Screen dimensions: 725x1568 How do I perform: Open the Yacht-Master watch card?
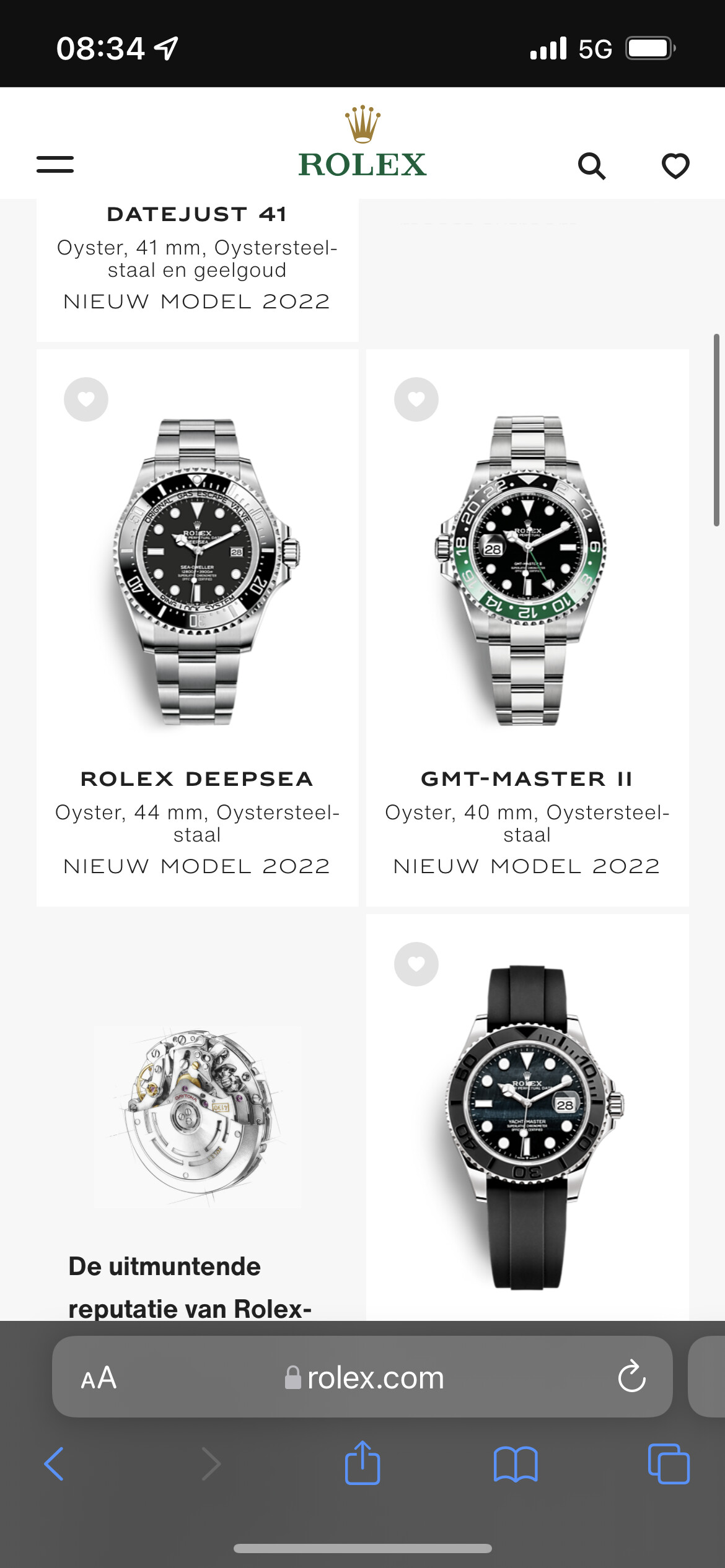[x=527, y=1118]
